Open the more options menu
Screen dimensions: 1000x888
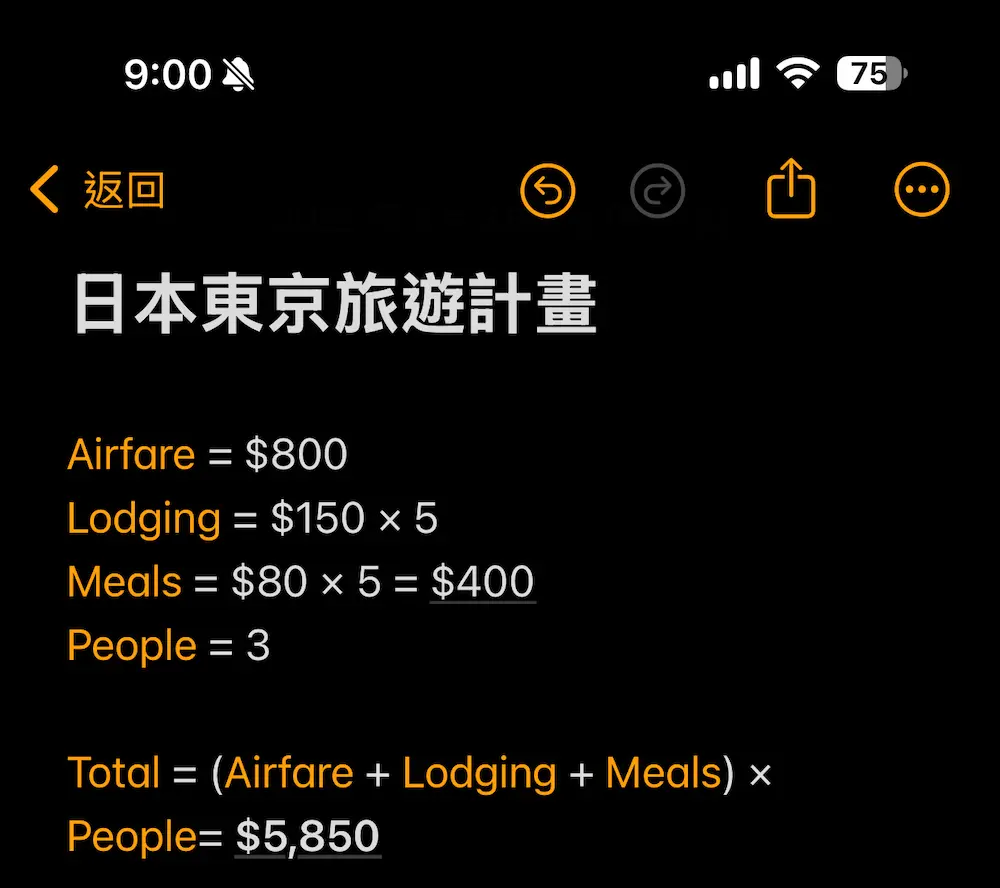921,190
